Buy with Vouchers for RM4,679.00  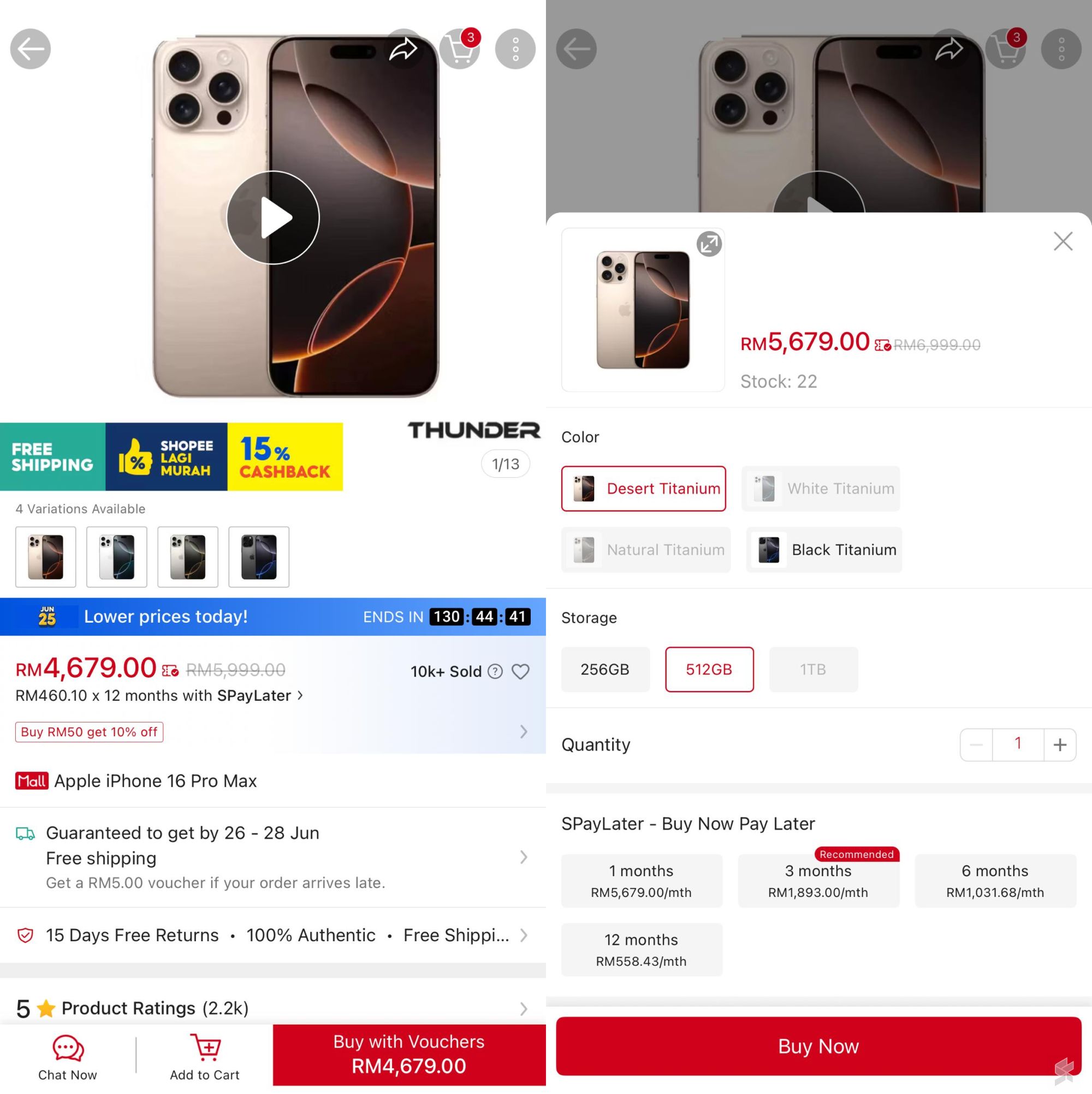click(x=409, y=1054)
